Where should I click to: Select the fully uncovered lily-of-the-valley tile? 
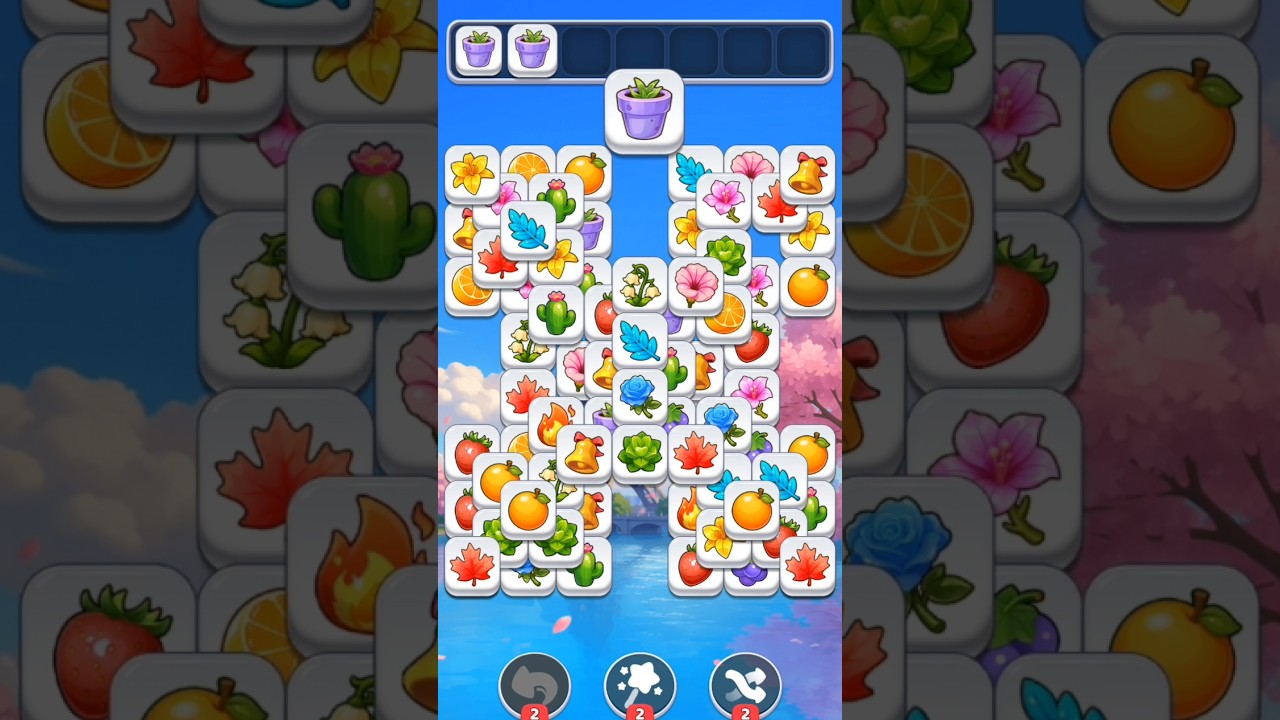coord(640,285)
